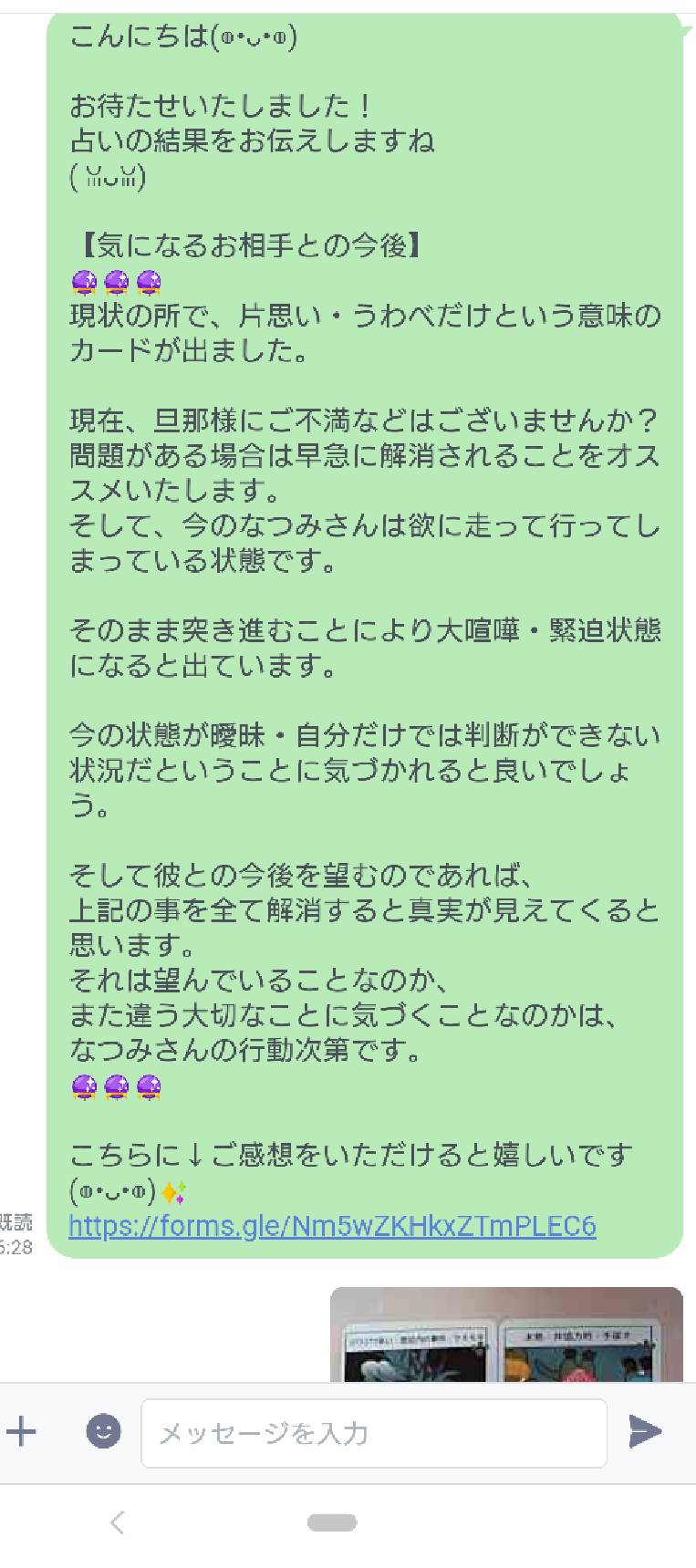Send the message with arrow icon
This screenshot has height=1568, width=696.
[645, 1432]
